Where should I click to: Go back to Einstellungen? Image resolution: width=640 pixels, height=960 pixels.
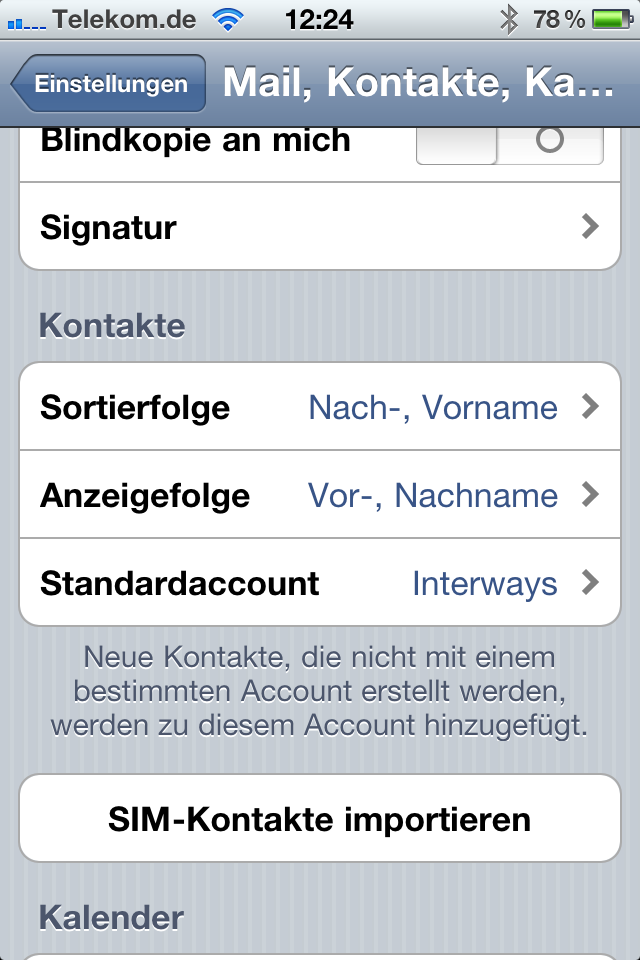click(108, 84)
